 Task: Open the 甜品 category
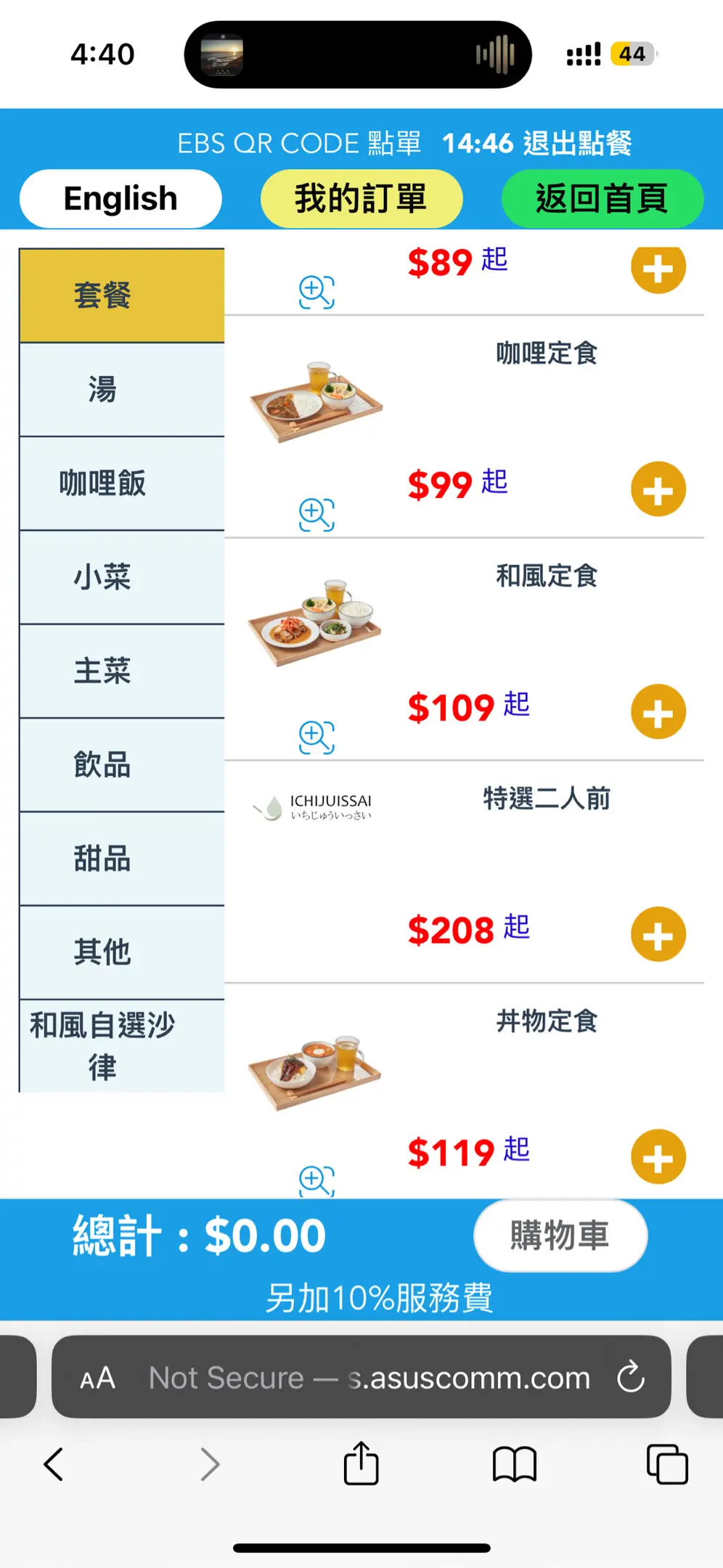(x=103, y=858)
